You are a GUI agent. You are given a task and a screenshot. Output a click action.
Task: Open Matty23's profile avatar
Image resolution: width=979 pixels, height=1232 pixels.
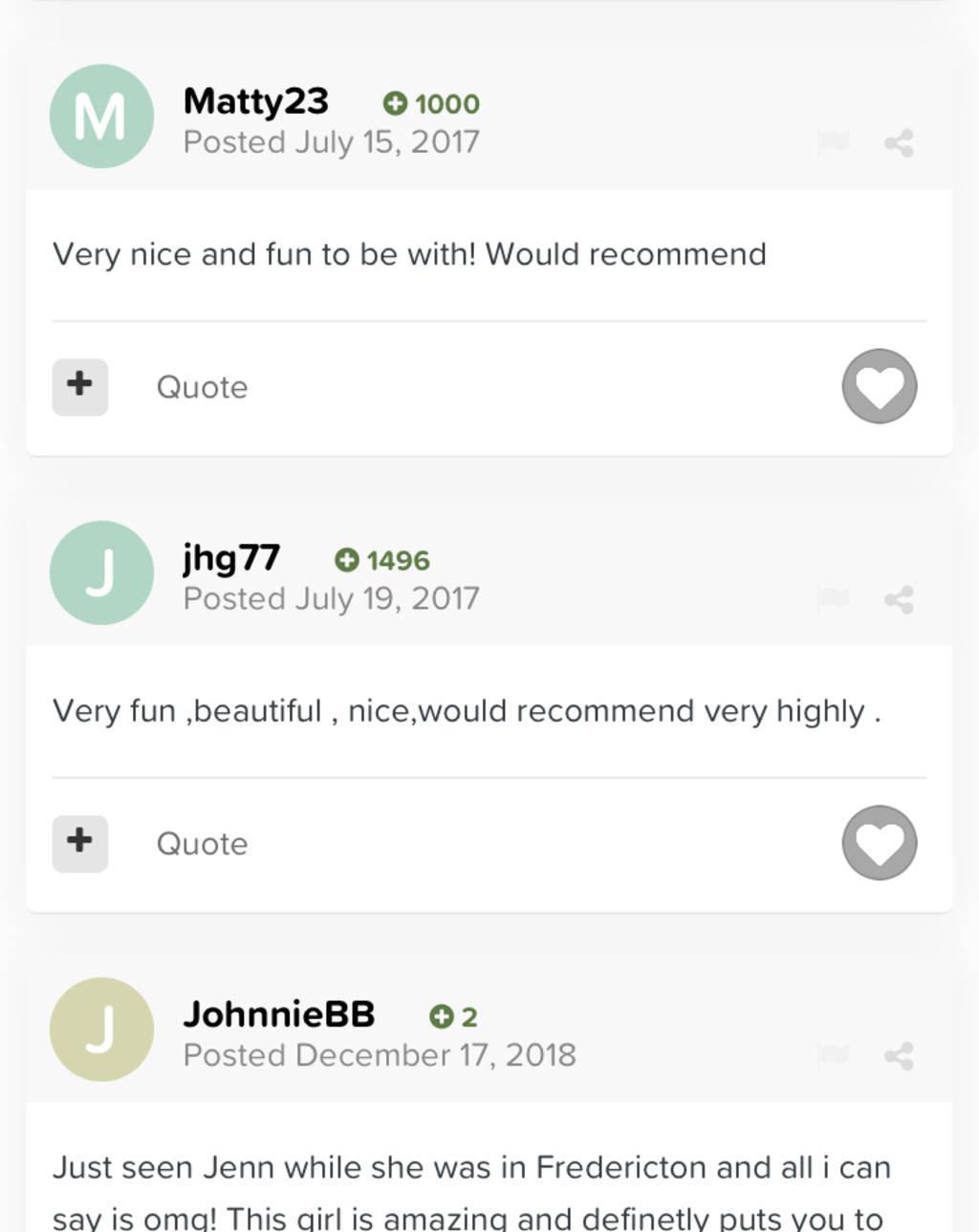point(101,117)
